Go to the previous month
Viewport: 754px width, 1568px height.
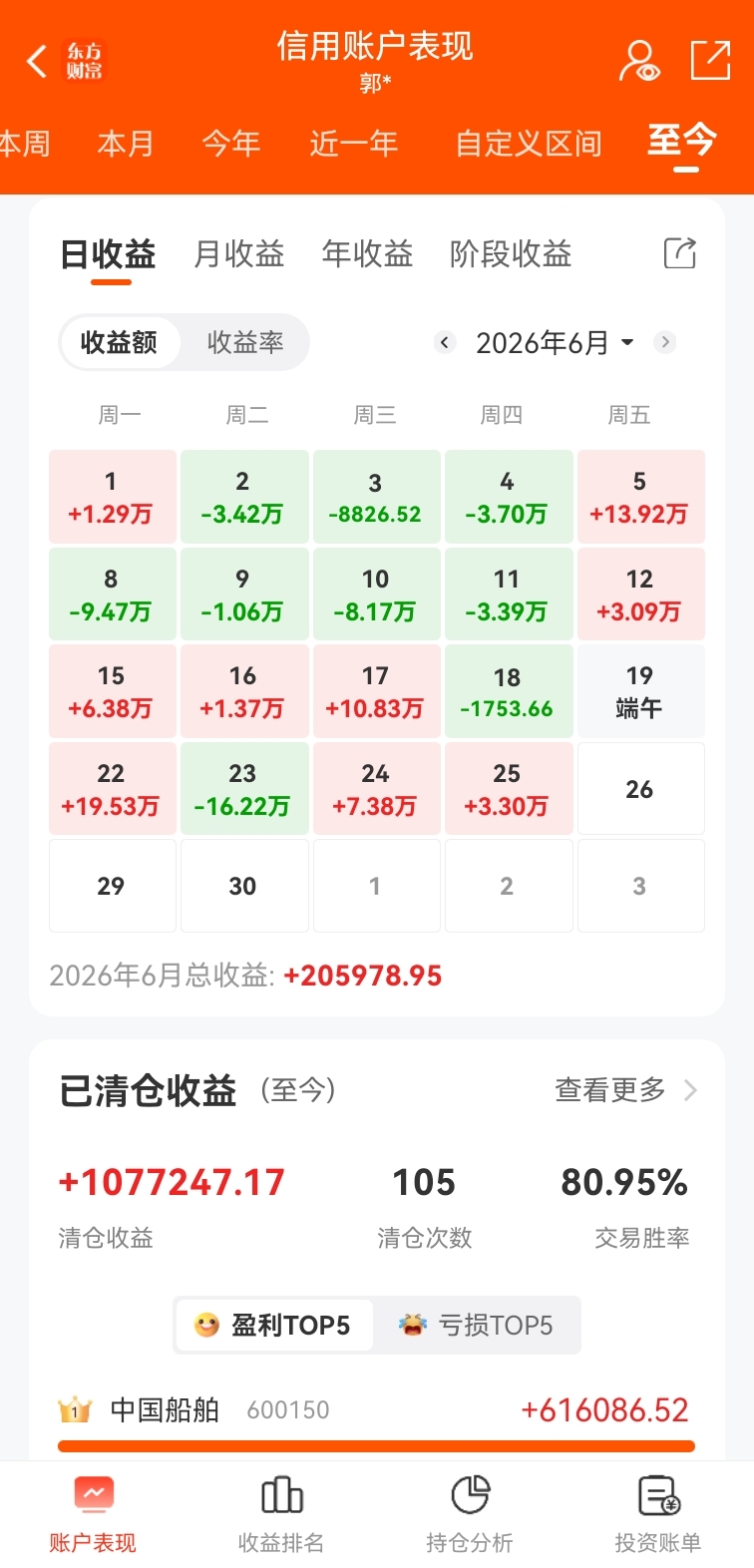pyautogui.click(x=445, y=343)
